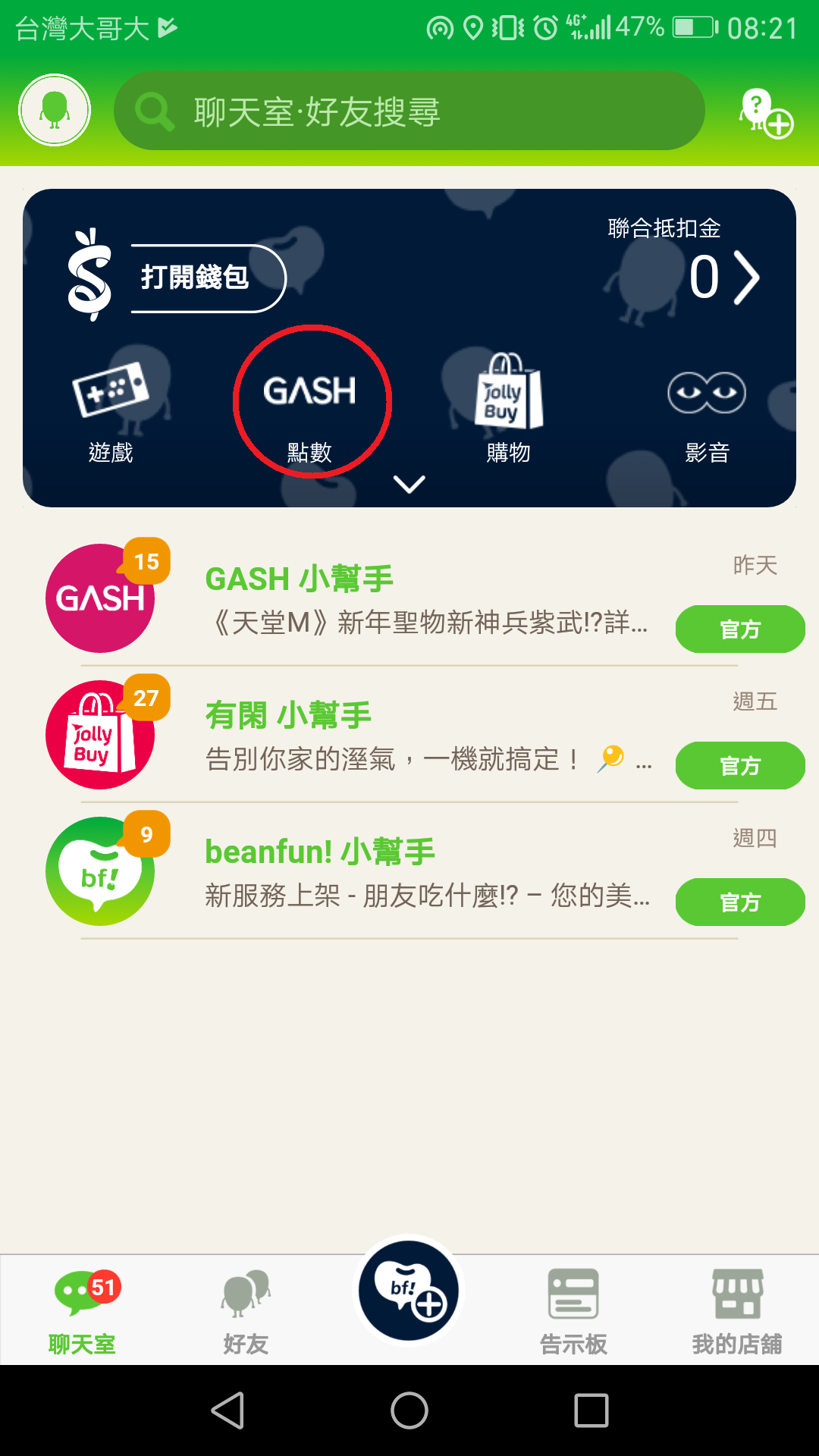This screenshot has width=819, height=1456.
Task: Open the GASH 點數 shortcut
Action: [310, 406]
